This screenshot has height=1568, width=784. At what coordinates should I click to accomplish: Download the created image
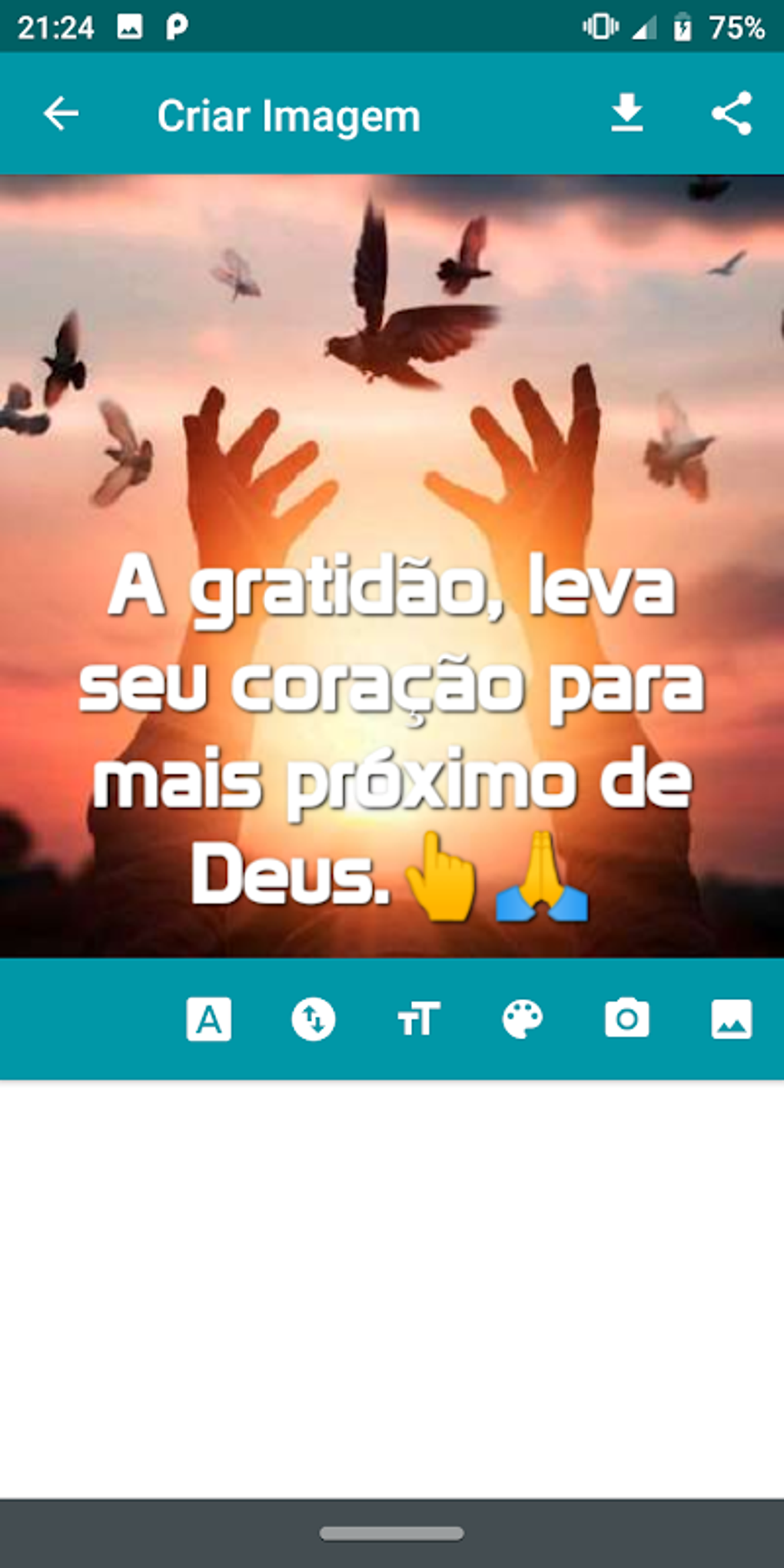coord(626,114)
